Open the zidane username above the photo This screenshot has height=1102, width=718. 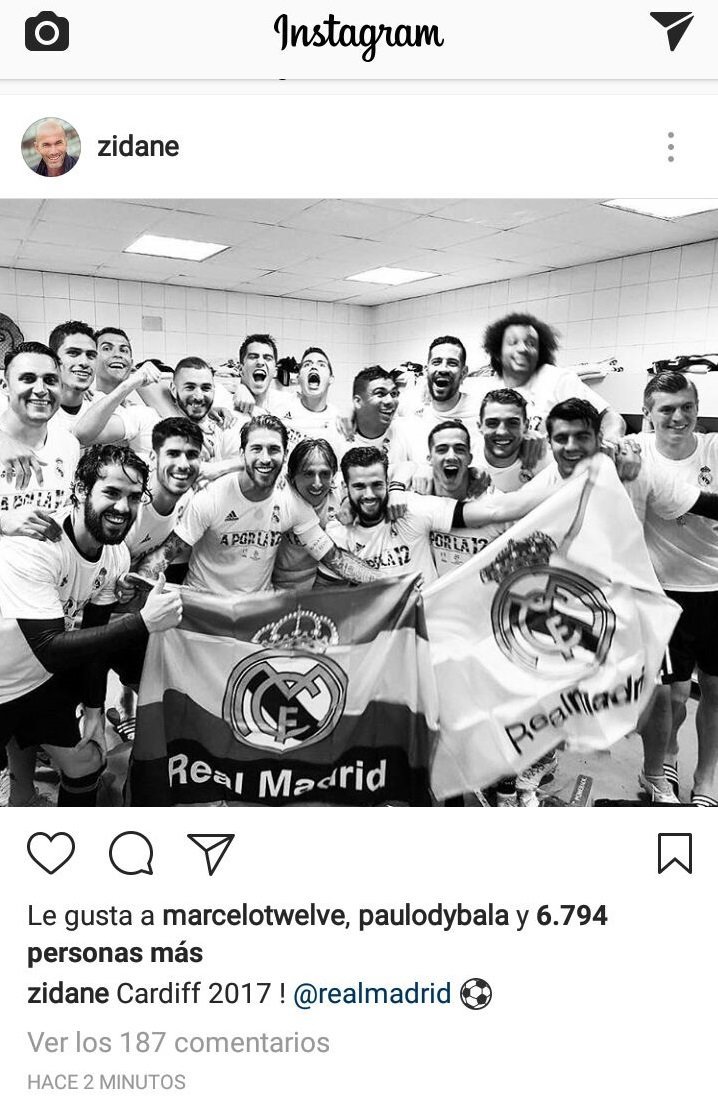click(x=138, y=147)
